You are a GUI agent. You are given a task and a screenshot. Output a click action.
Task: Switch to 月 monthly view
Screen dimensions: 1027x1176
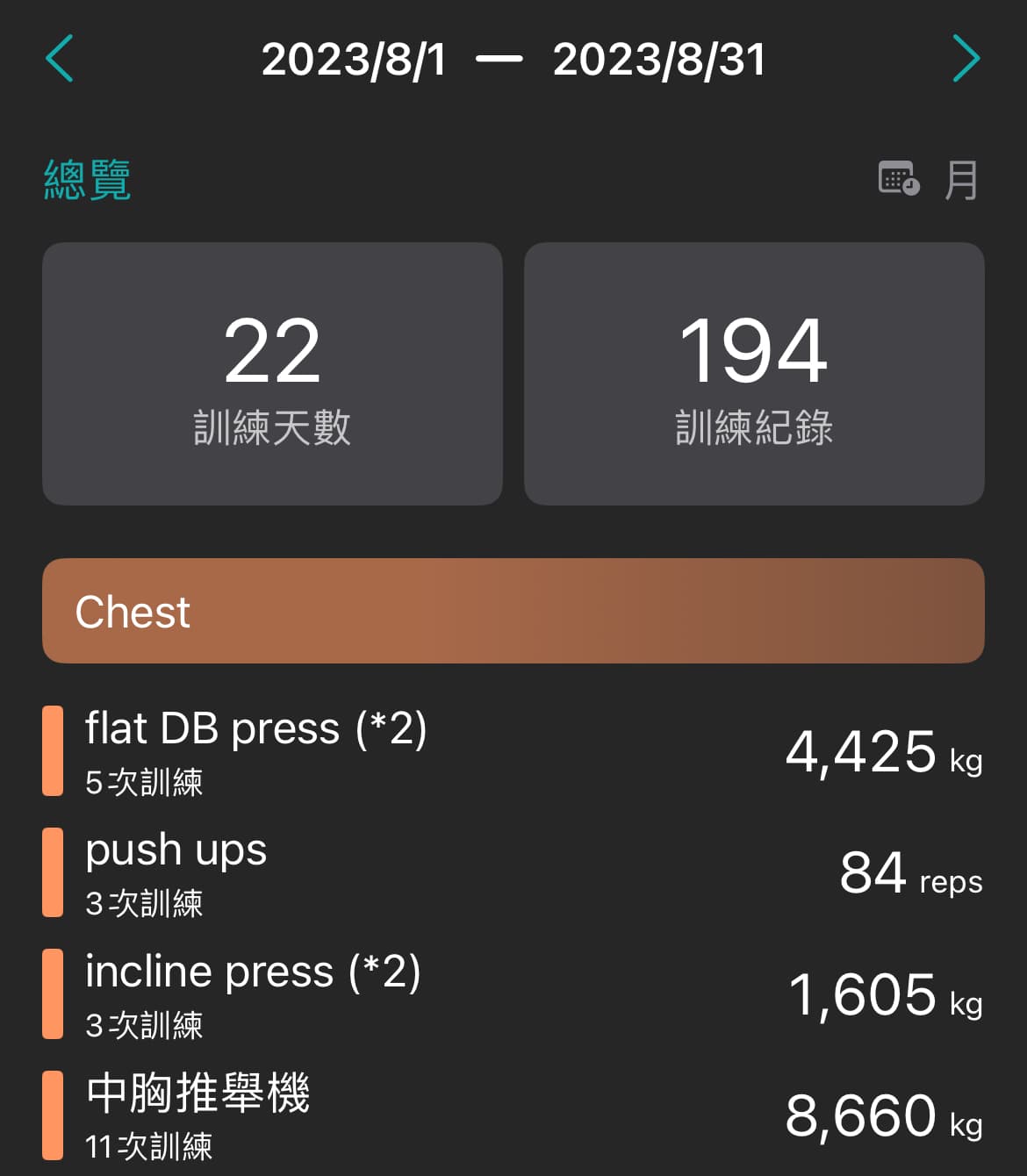[x=960, y=180]
